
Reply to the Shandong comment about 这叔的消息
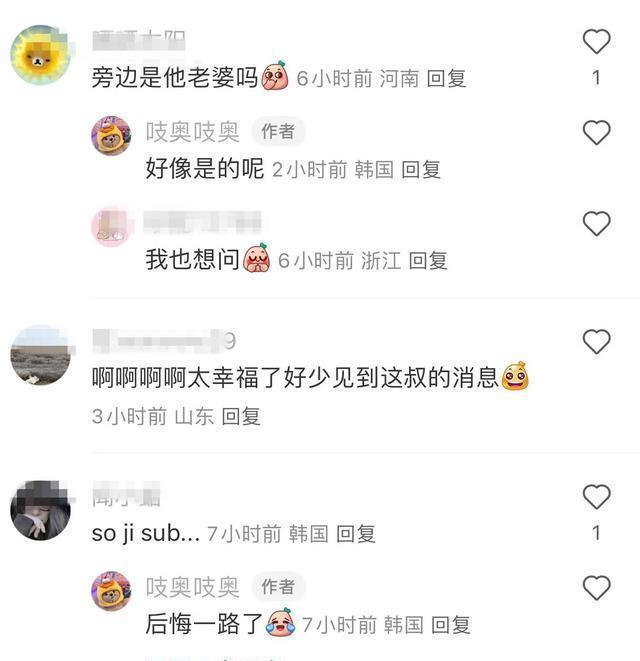[x=240, y=416]
